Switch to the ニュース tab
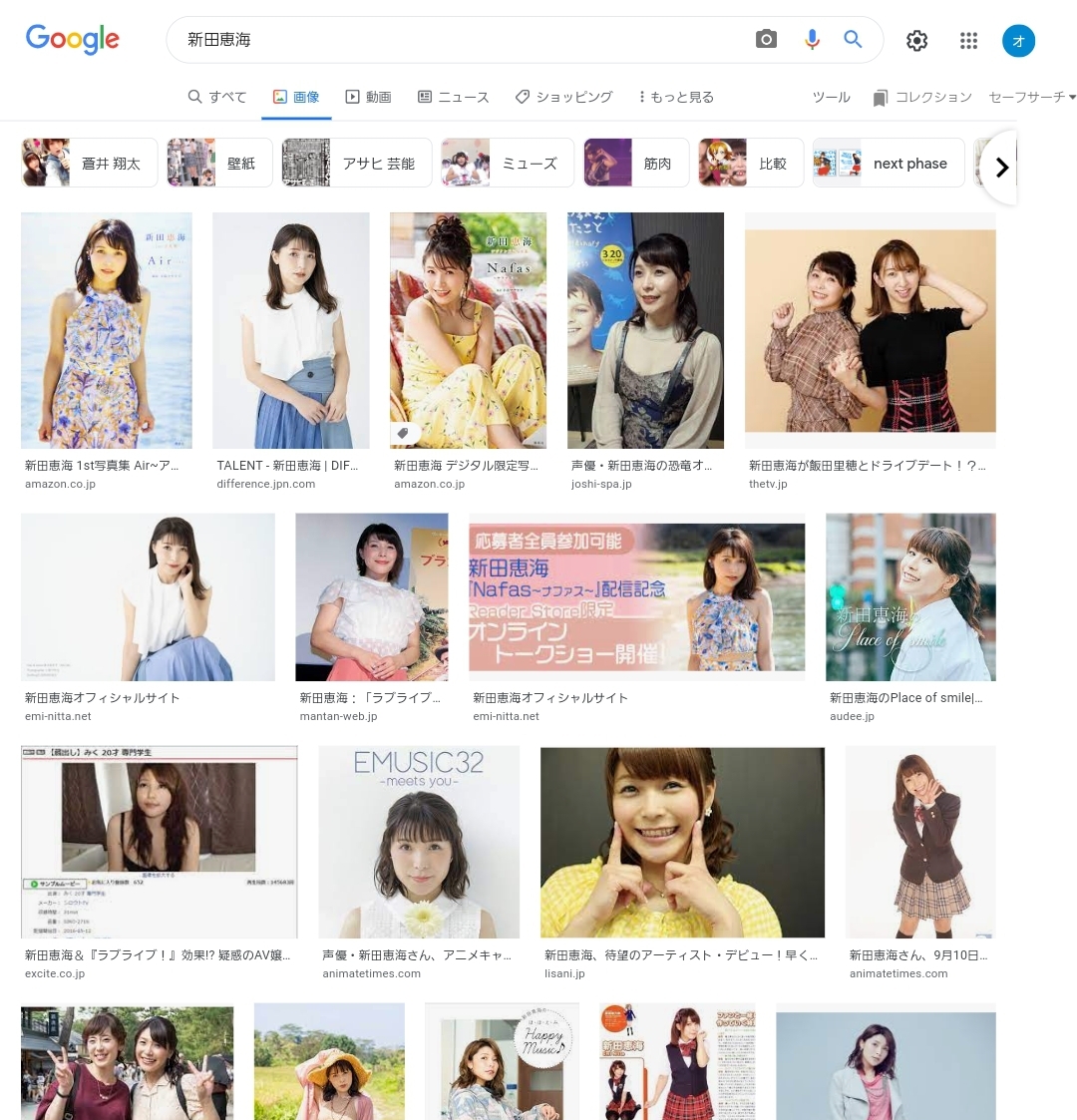The width and height of the screenshot is (1077, 1120). [x=453, y=97]
